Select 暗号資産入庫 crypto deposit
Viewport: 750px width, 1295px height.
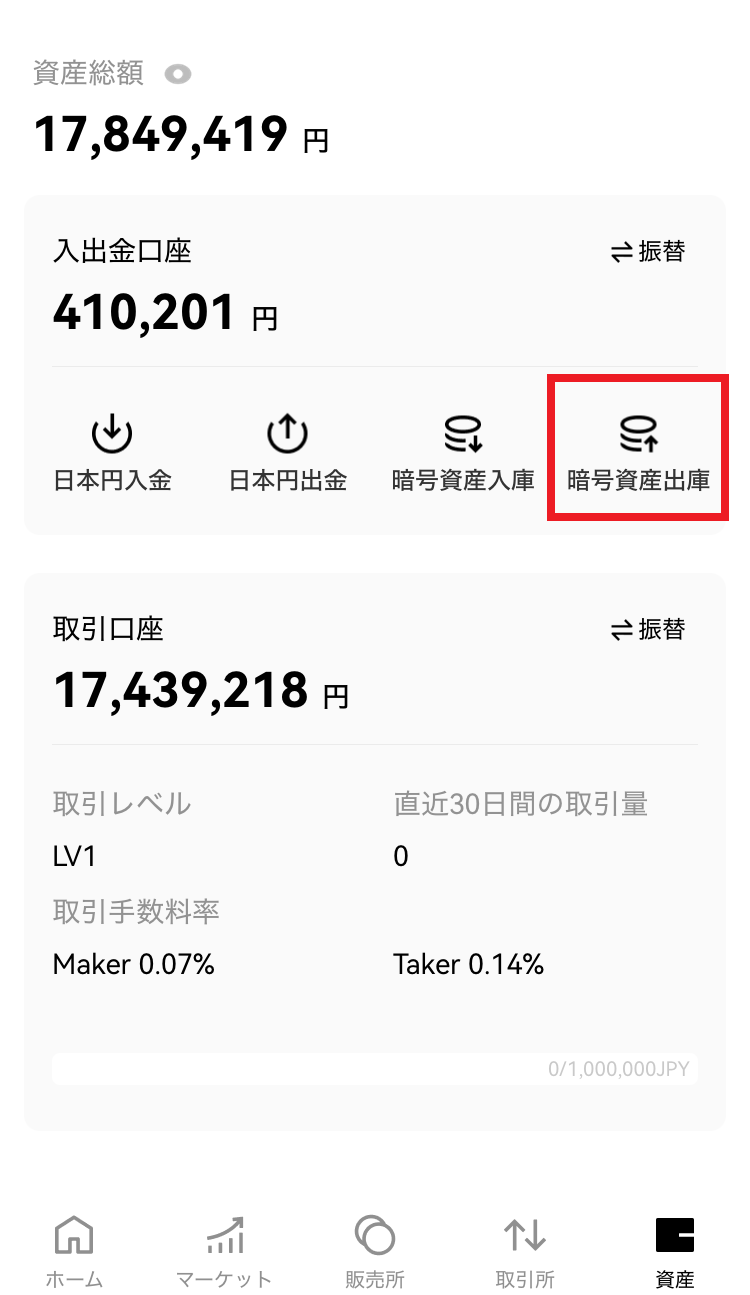463,454
